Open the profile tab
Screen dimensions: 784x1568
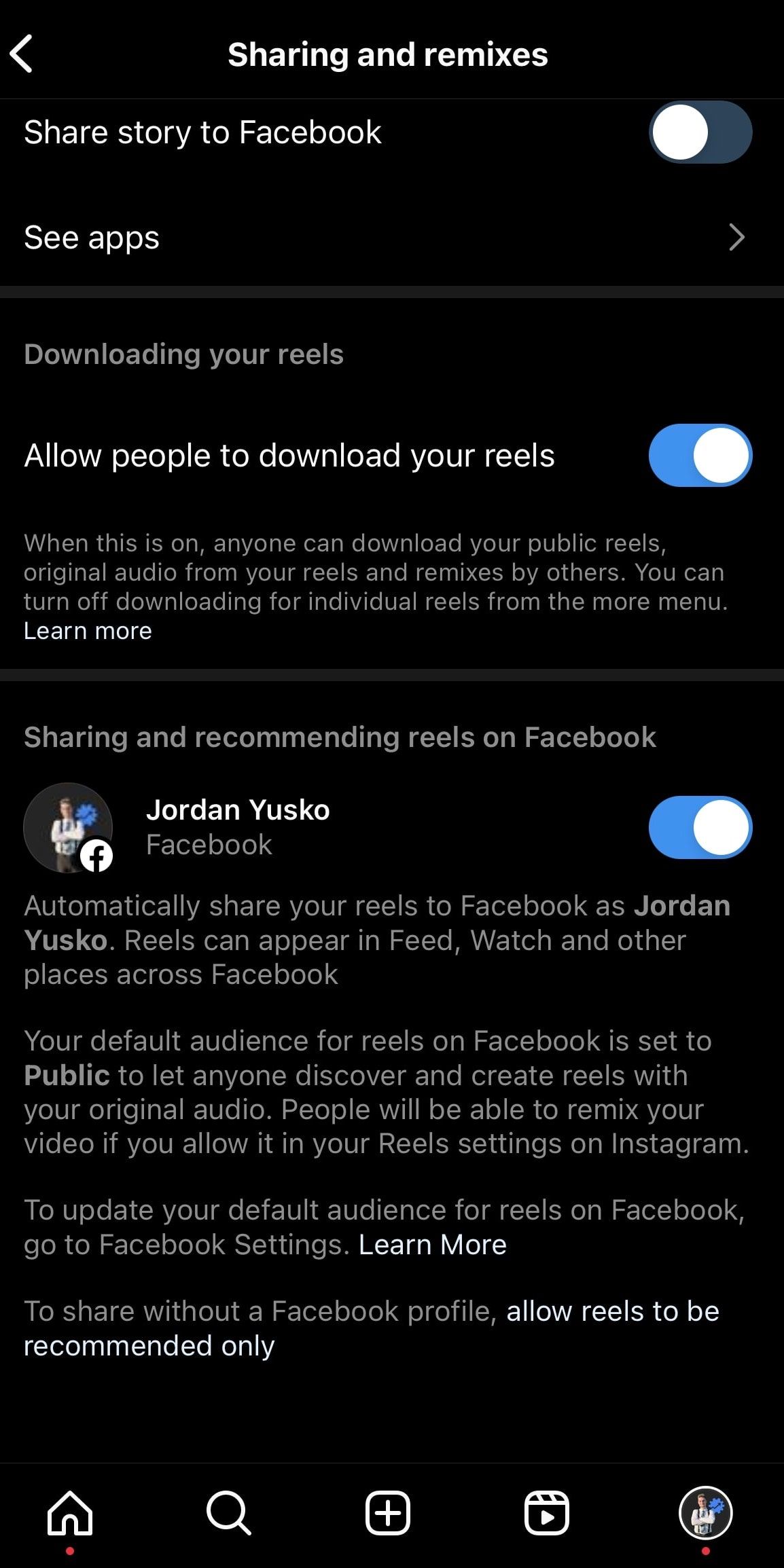point(705,1512)
